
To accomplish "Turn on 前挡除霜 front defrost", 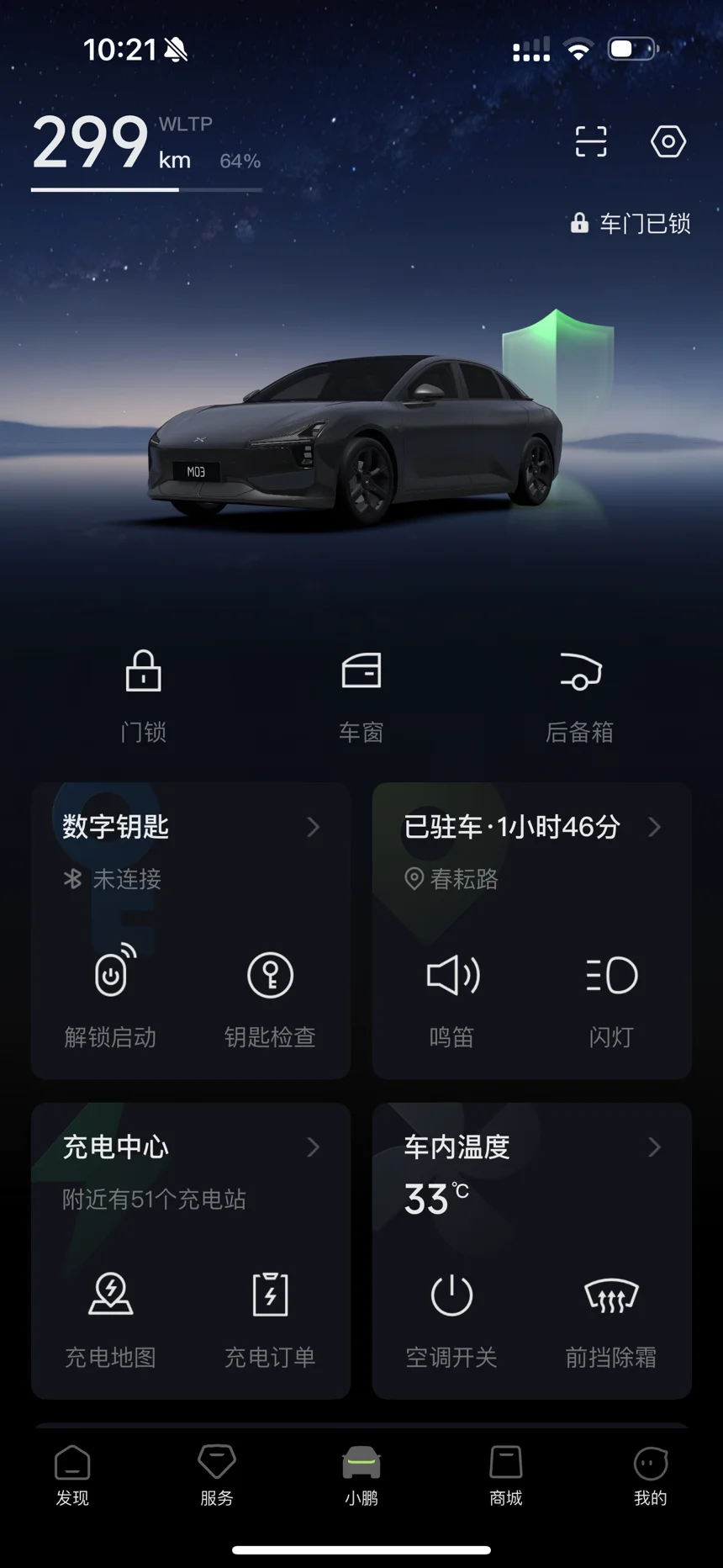I will pos(611,1317).
